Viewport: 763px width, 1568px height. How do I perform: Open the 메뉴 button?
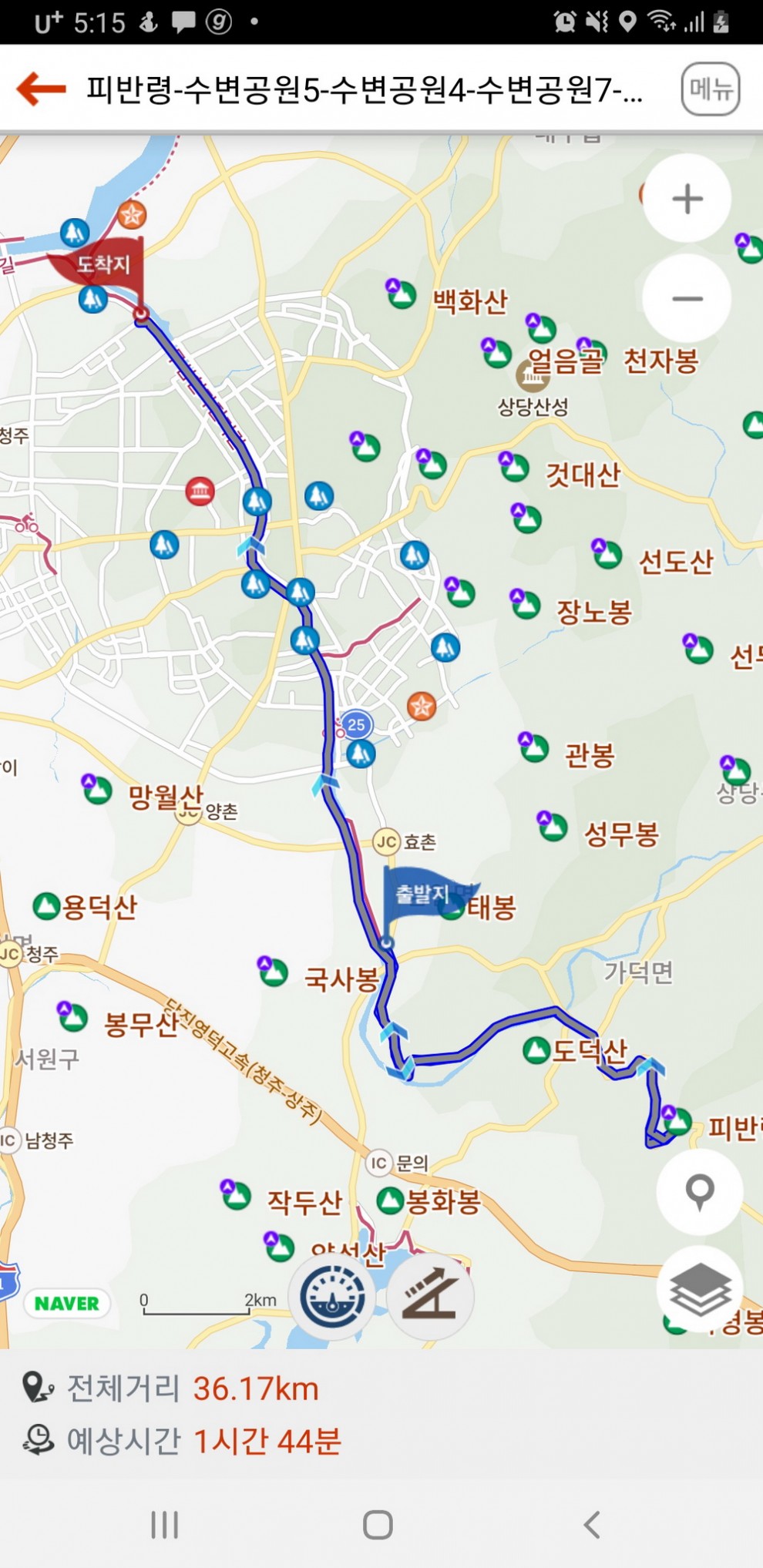coord(710,89)
